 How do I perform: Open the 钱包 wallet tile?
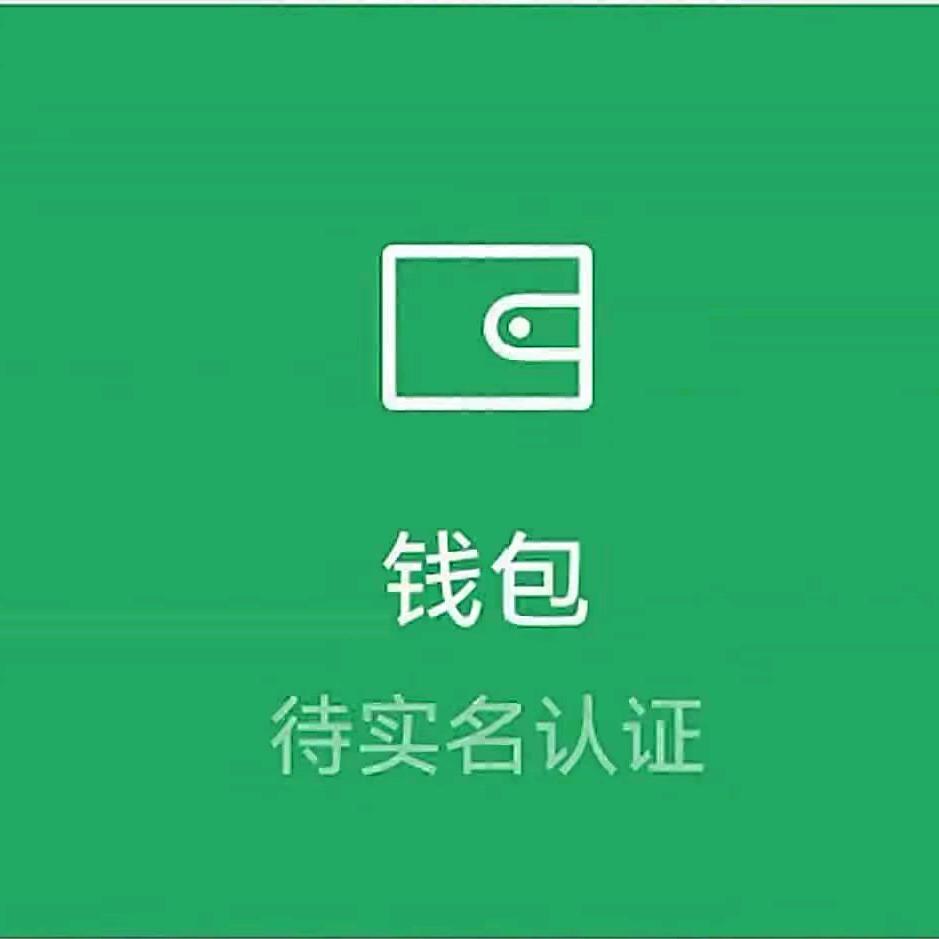(x=470, y=471)
